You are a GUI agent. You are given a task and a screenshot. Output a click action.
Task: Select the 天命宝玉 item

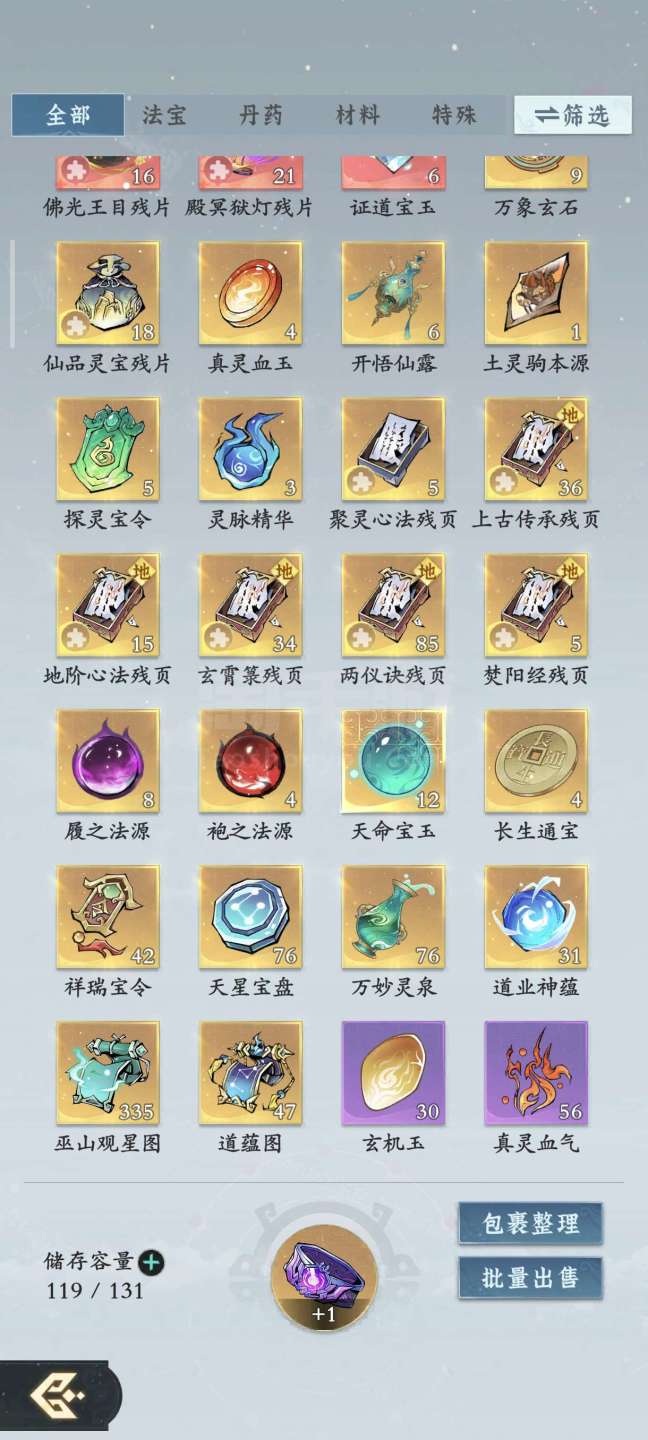point(393,761)
